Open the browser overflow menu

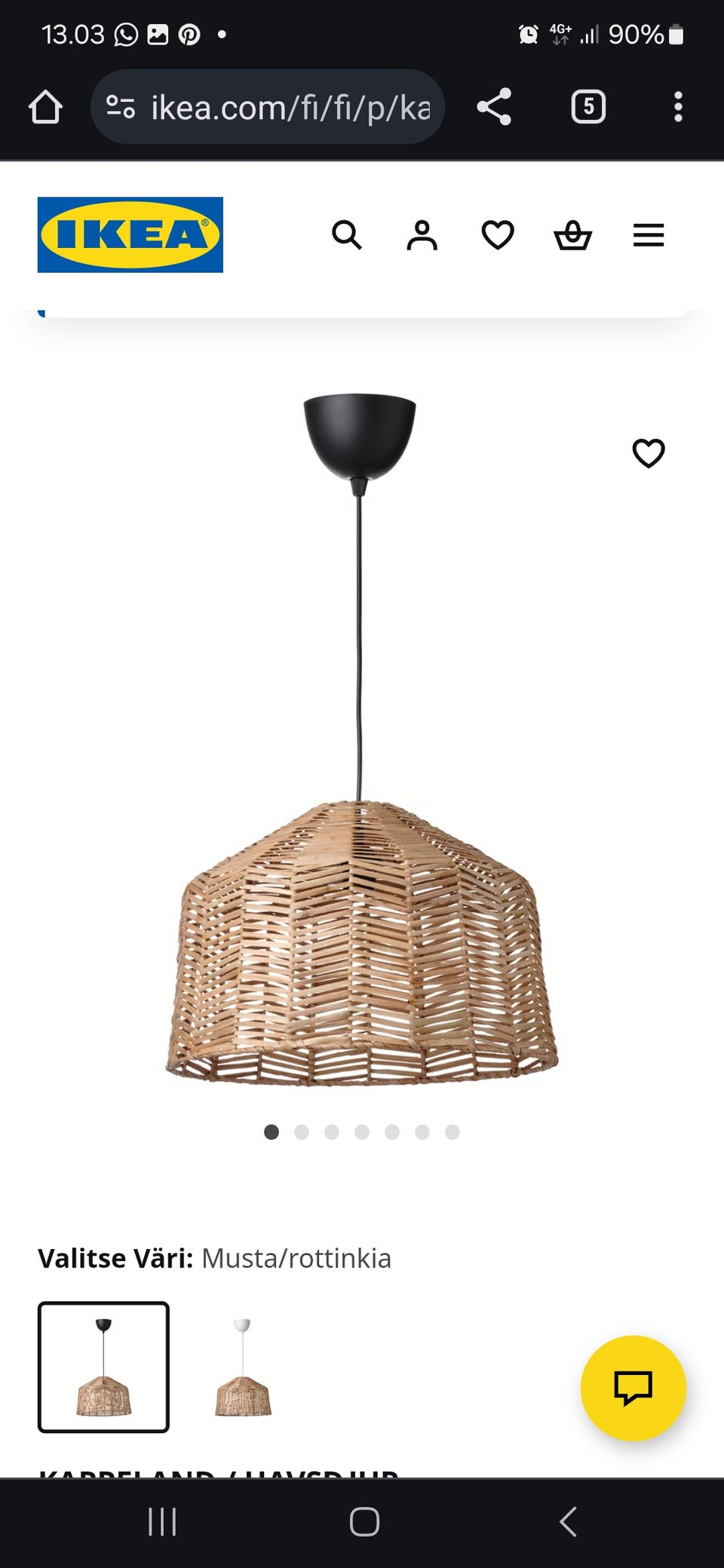tap(678, 107)
